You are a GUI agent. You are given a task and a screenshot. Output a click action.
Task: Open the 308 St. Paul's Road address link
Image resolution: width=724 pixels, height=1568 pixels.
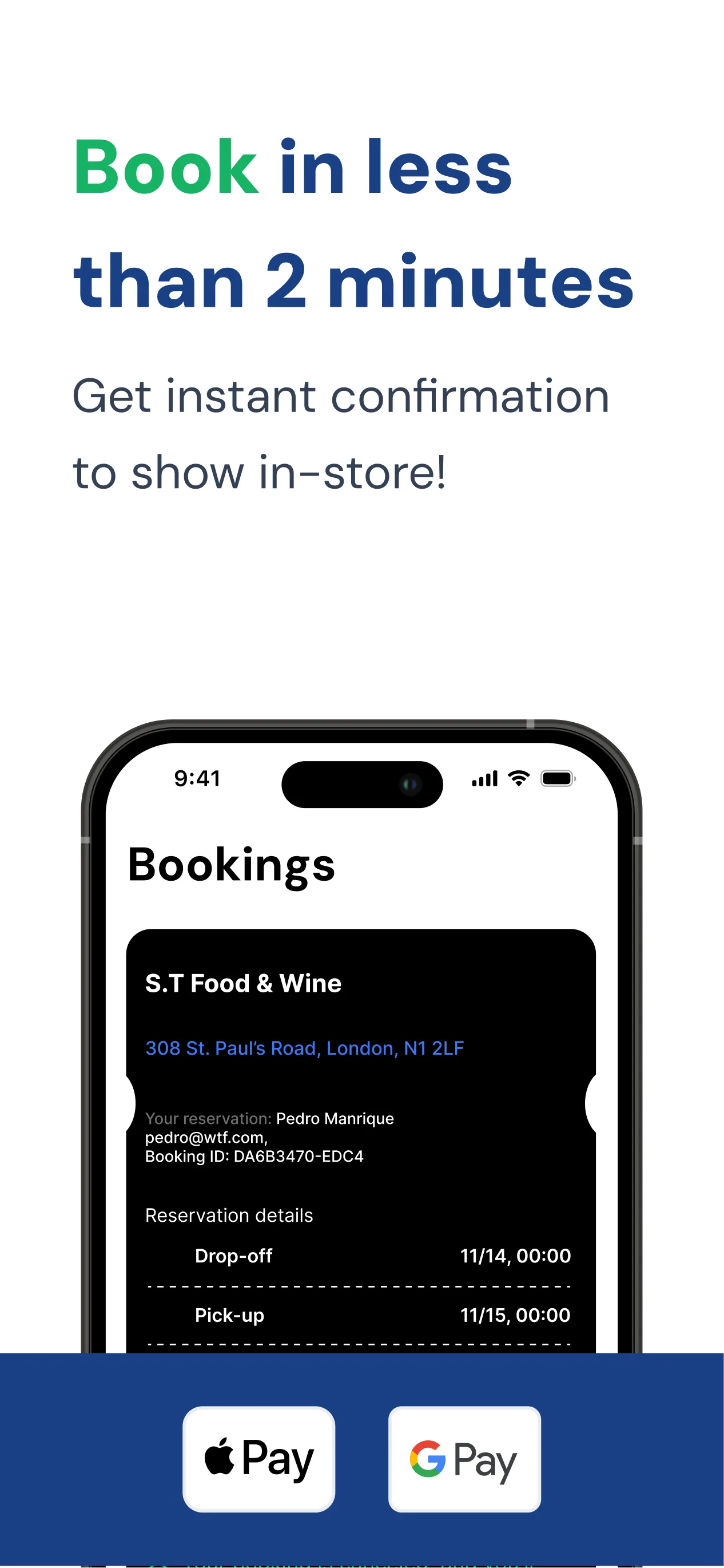[303, 1048]
